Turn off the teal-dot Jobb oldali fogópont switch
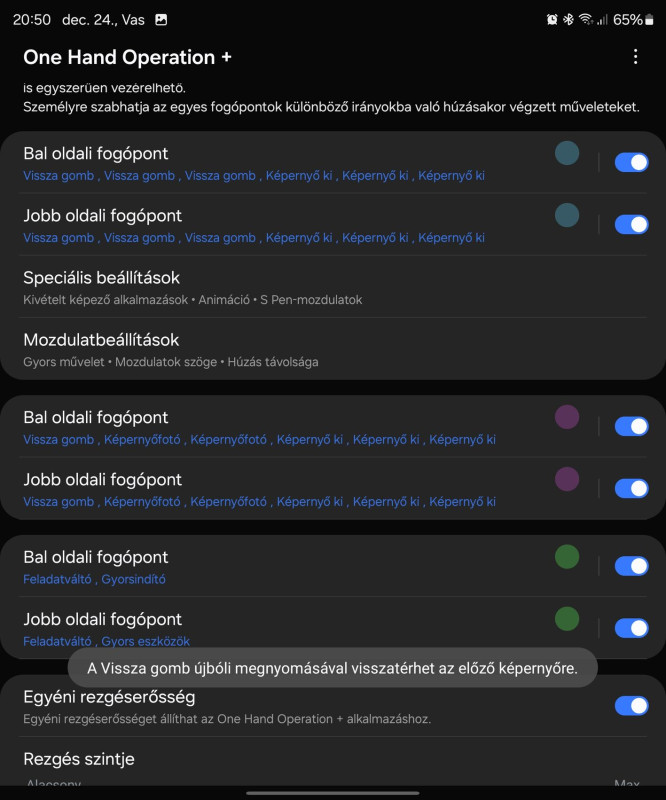 pyautogui.click(x=631, y=224)
